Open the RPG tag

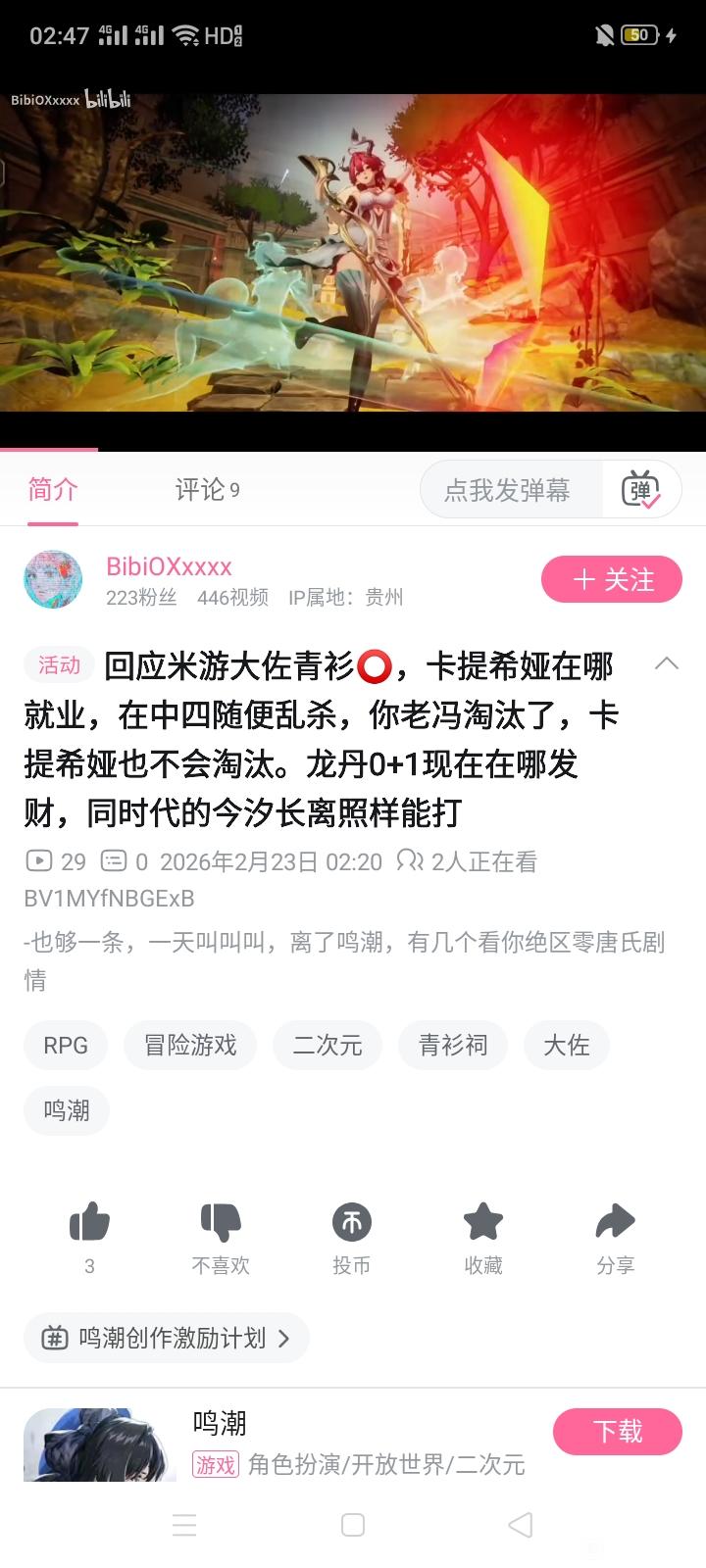pos(66,1046)
